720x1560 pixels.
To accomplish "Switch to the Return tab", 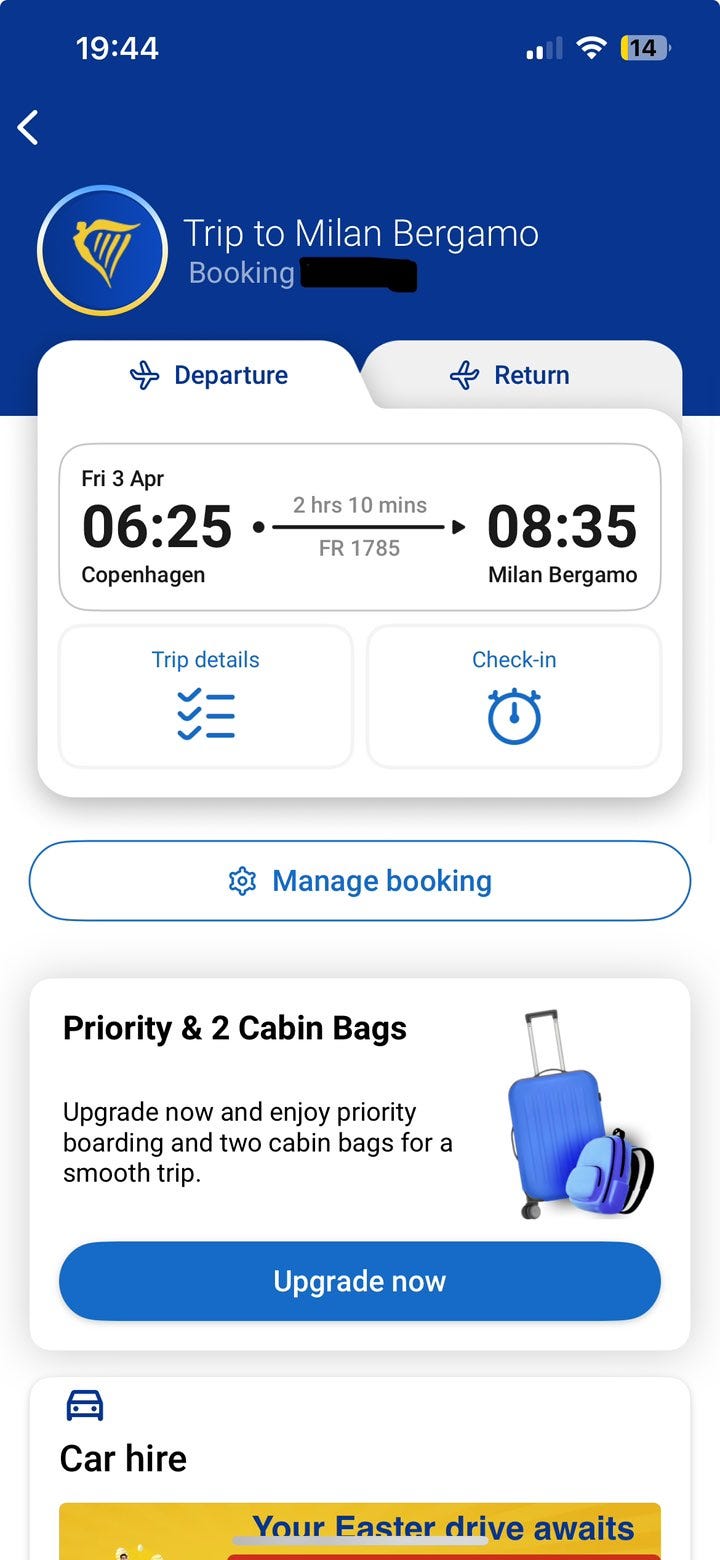I will pyautogui.click(x=510, y=375).
